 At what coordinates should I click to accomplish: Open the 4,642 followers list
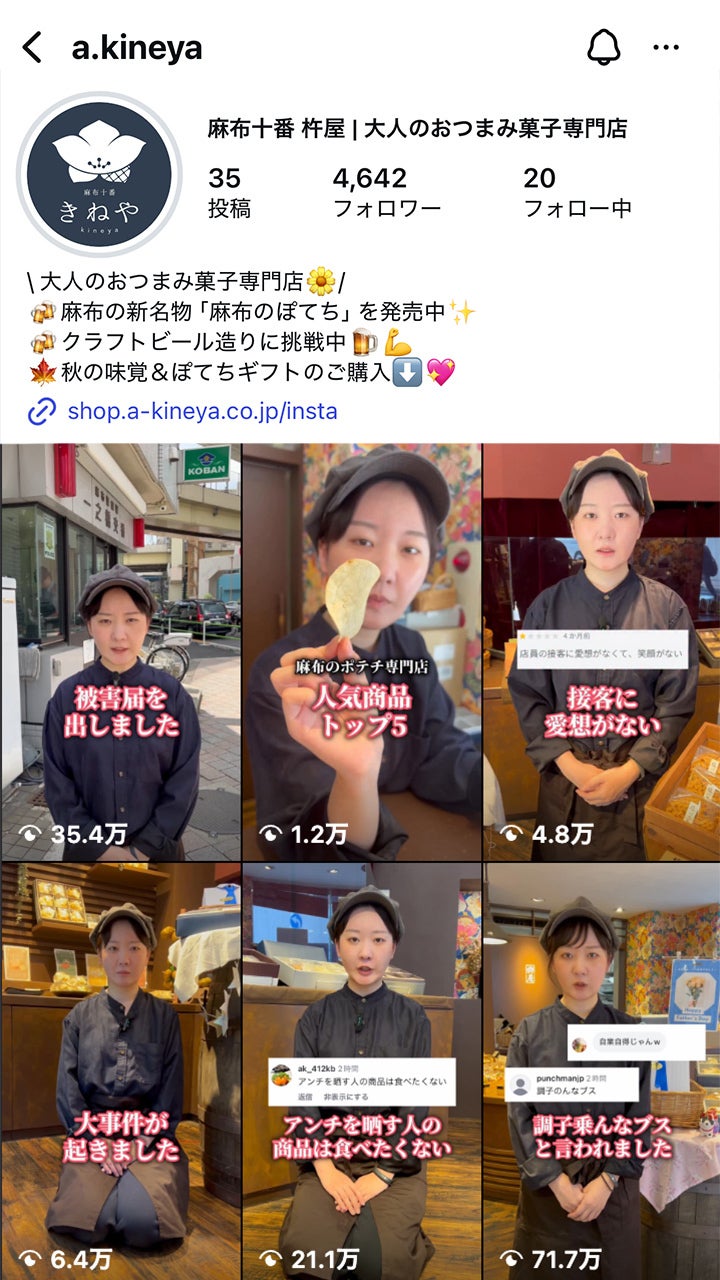pos(386,192)
